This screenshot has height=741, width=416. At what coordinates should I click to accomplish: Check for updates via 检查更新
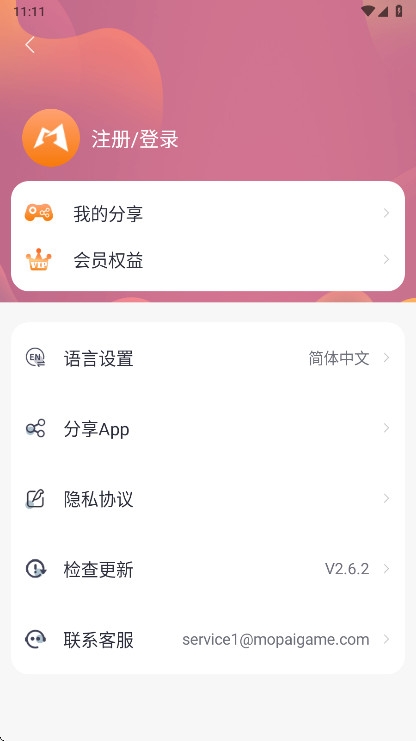(208, 569)
